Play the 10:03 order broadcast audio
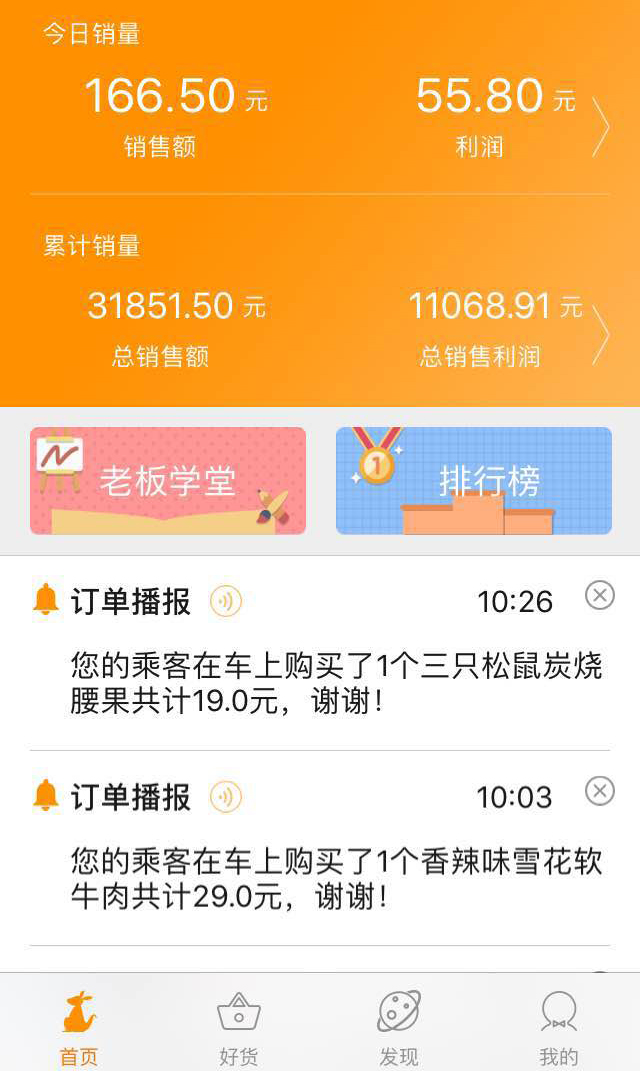This screenshot has width=640, height=1071. point(226,797)
